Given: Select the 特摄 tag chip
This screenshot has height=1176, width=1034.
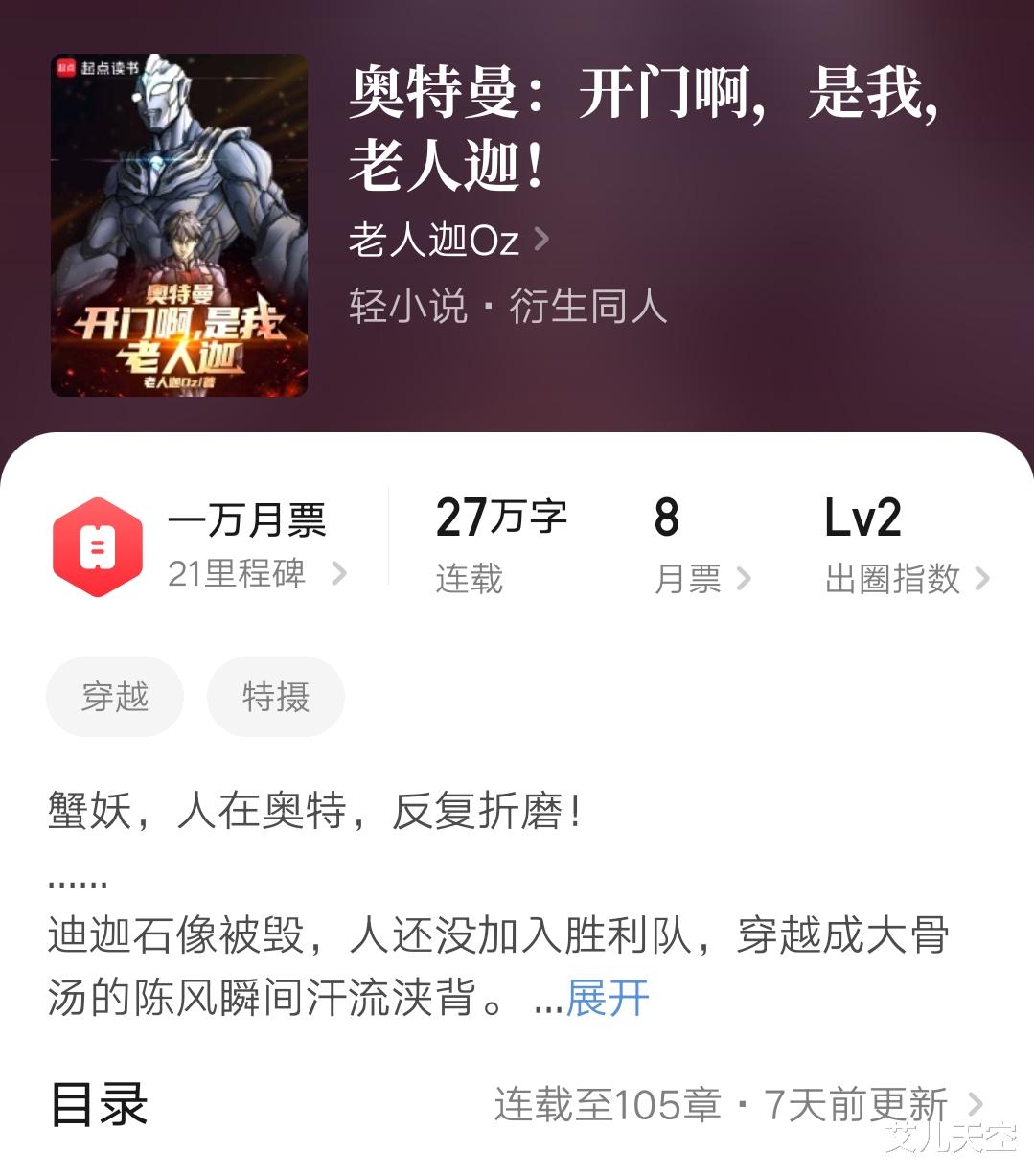Looking at the screenshot, I should [x=276, y=697].
